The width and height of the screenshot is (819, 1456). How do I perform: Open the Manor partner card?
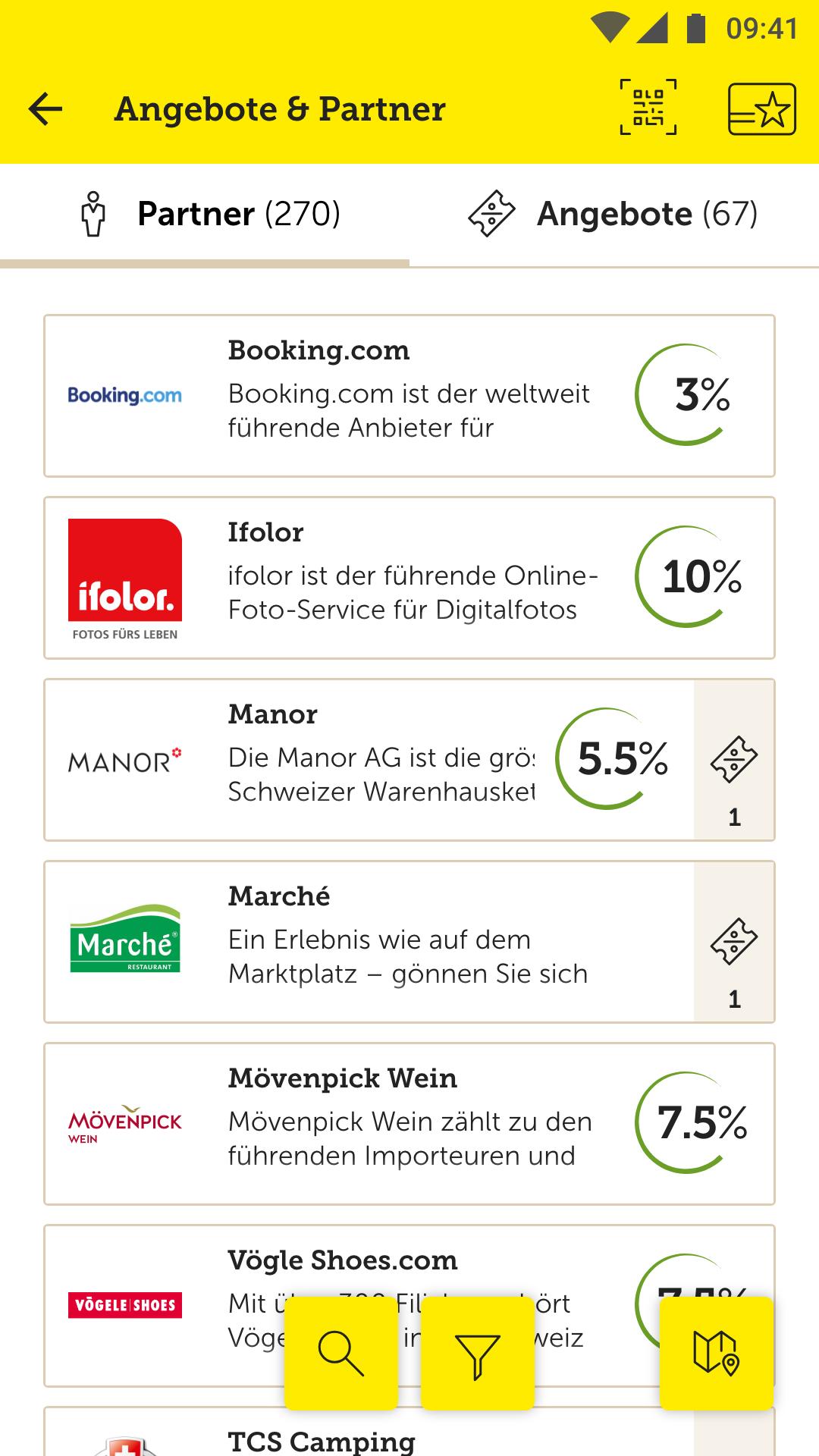point(369,760)
